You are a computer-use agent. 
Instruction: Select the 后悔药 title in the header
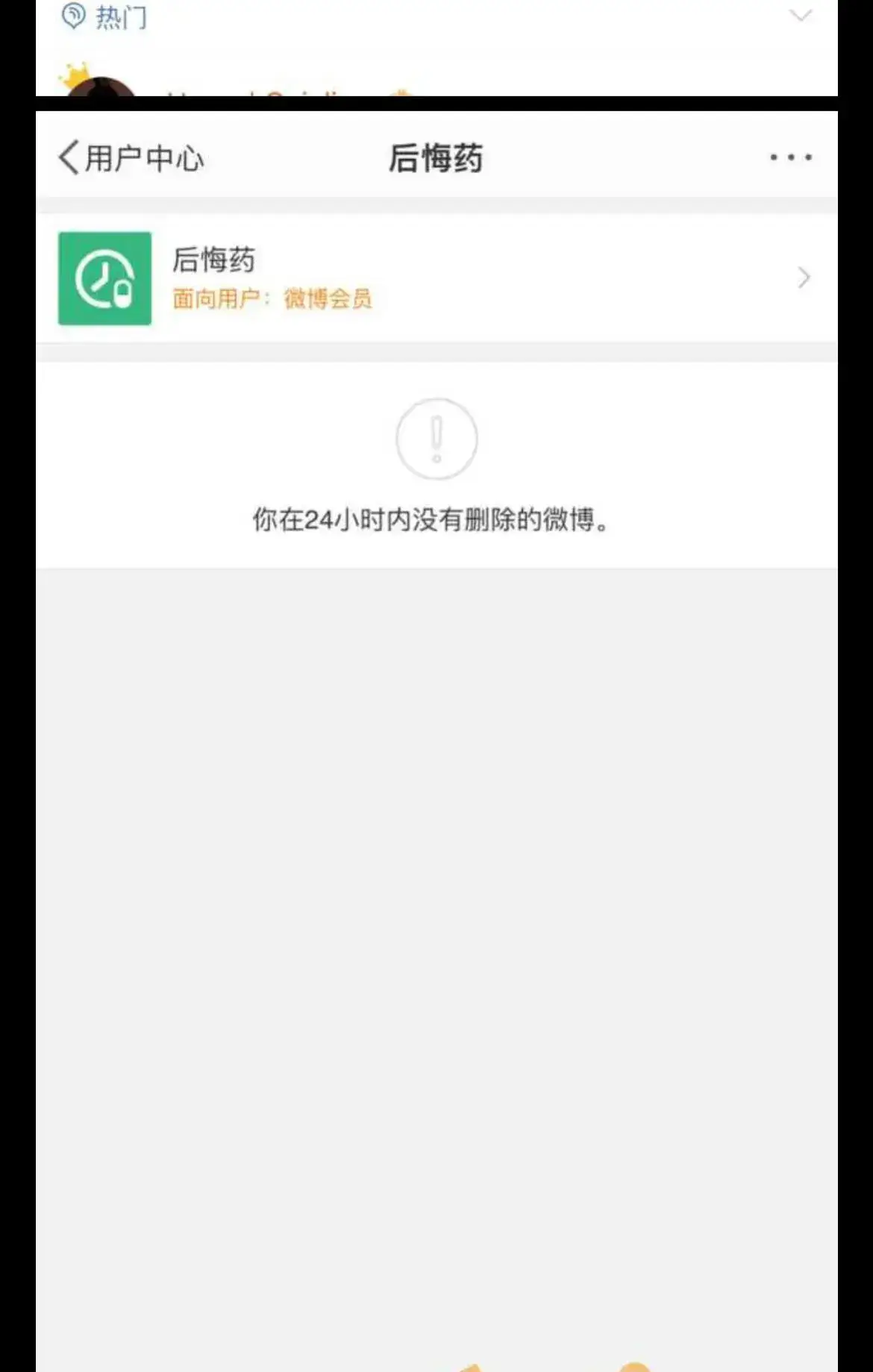pos(436,157)
